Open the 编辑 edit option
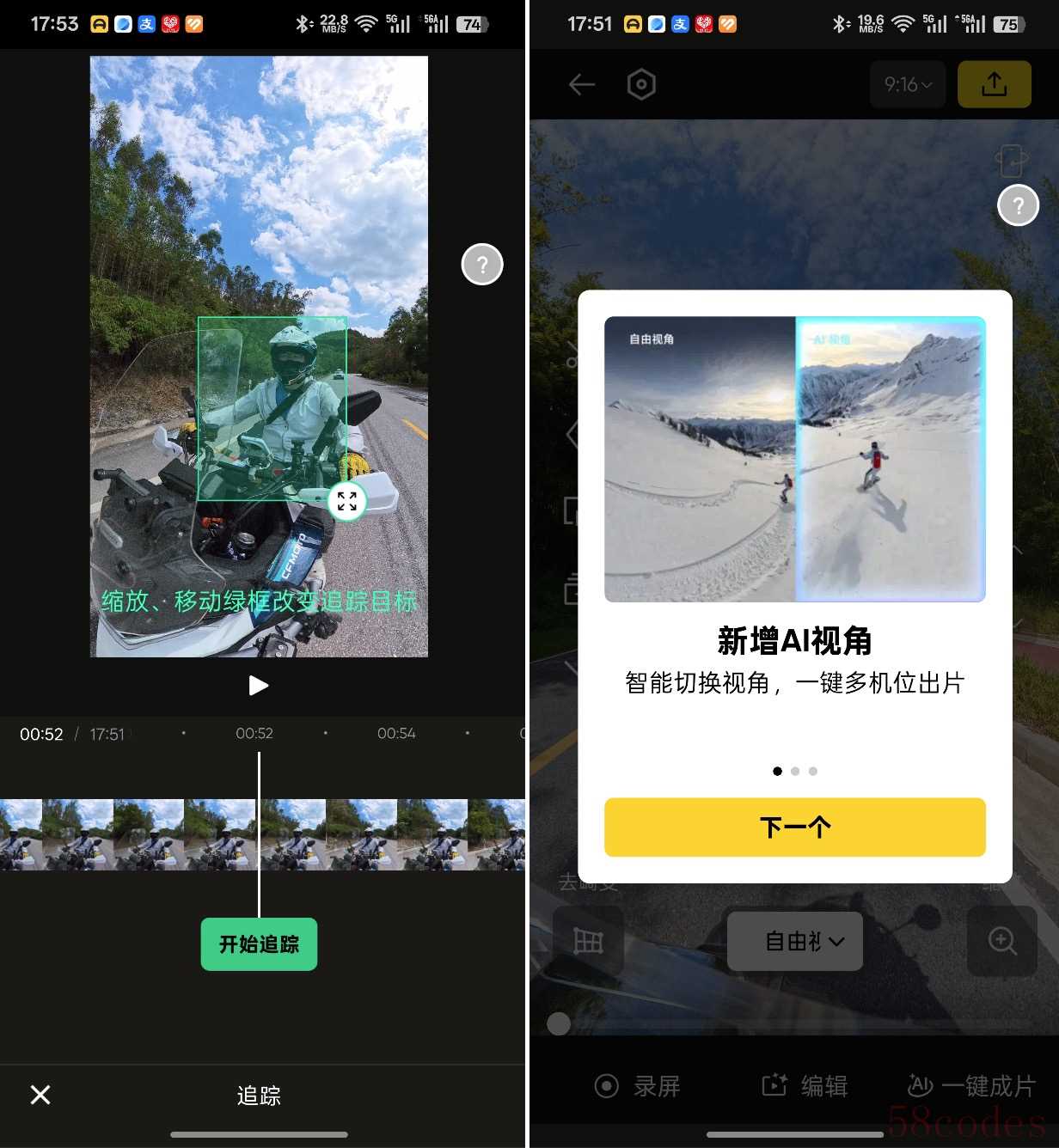 (805, 1086)
